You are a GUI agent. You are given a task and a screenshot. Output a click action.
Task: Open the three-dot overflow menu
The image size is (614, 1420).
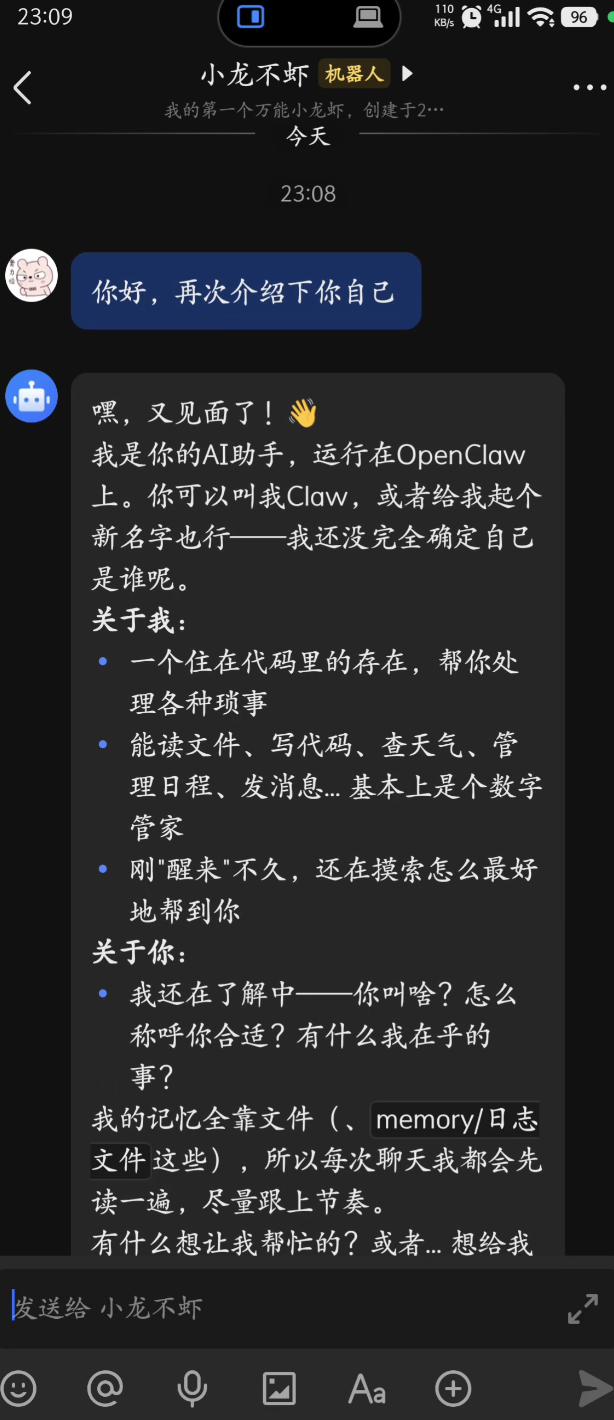(590, 88)
